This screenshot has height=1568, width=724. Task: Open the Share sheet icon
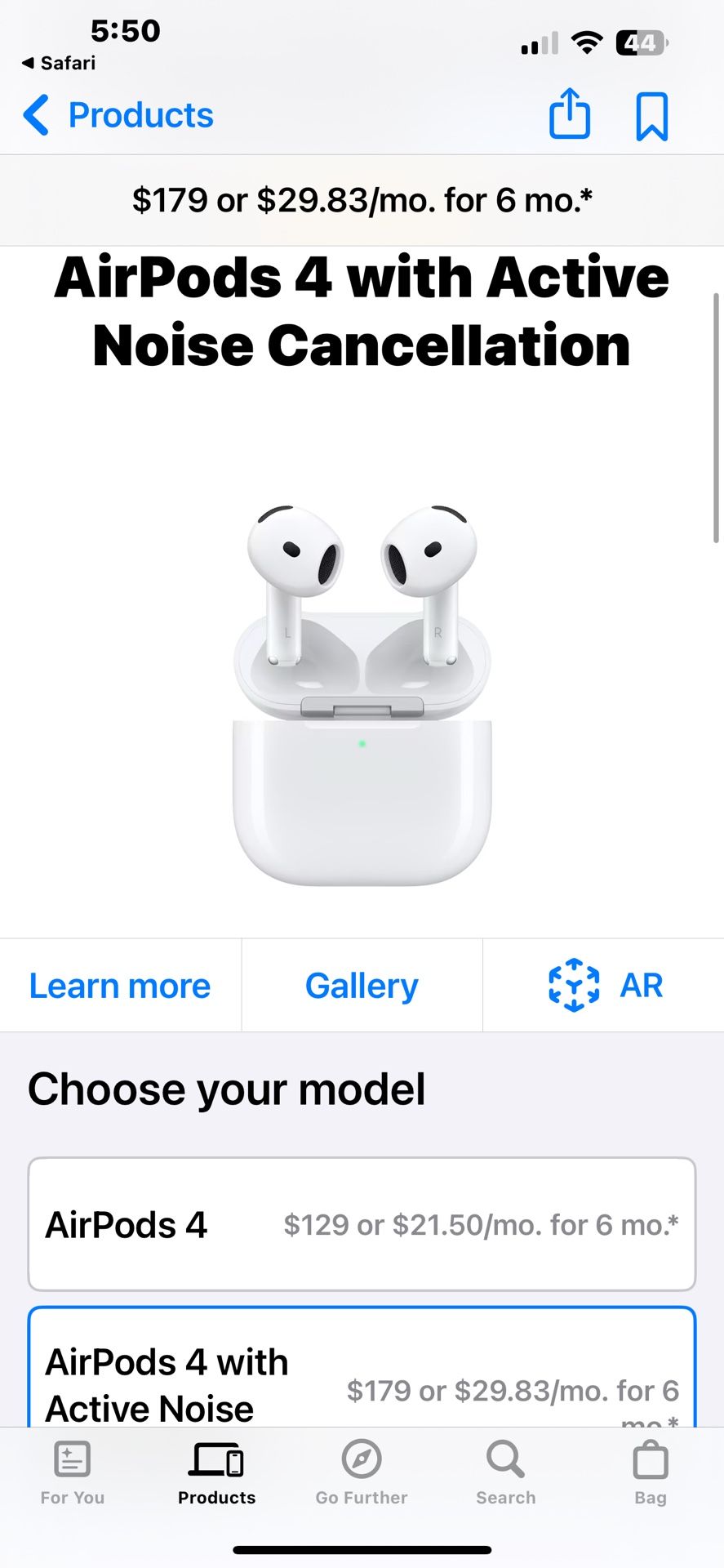pos(570,114)
